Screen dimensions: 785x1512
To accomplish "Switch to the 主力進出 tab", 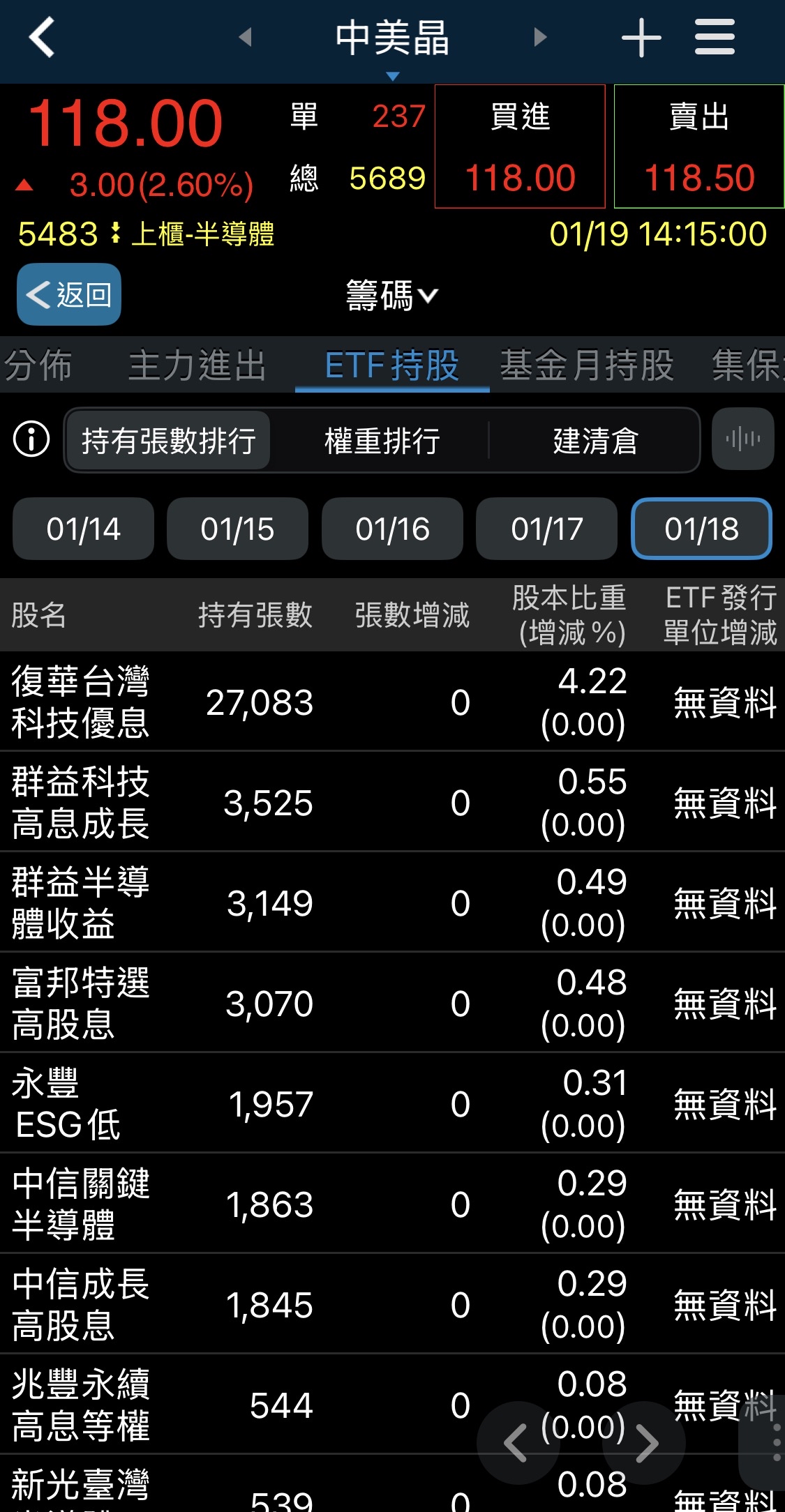I will coord(197,365).
